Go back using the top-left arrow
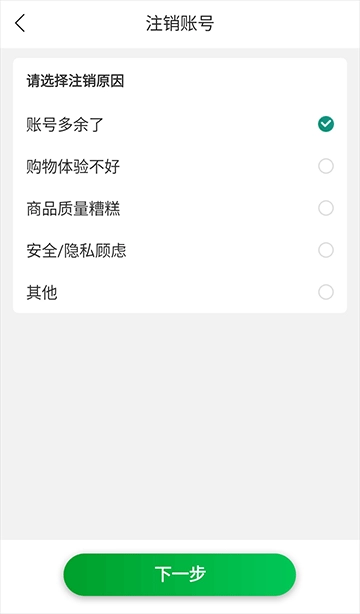Viewport: 360px width, 614px height. pos(20,23)
